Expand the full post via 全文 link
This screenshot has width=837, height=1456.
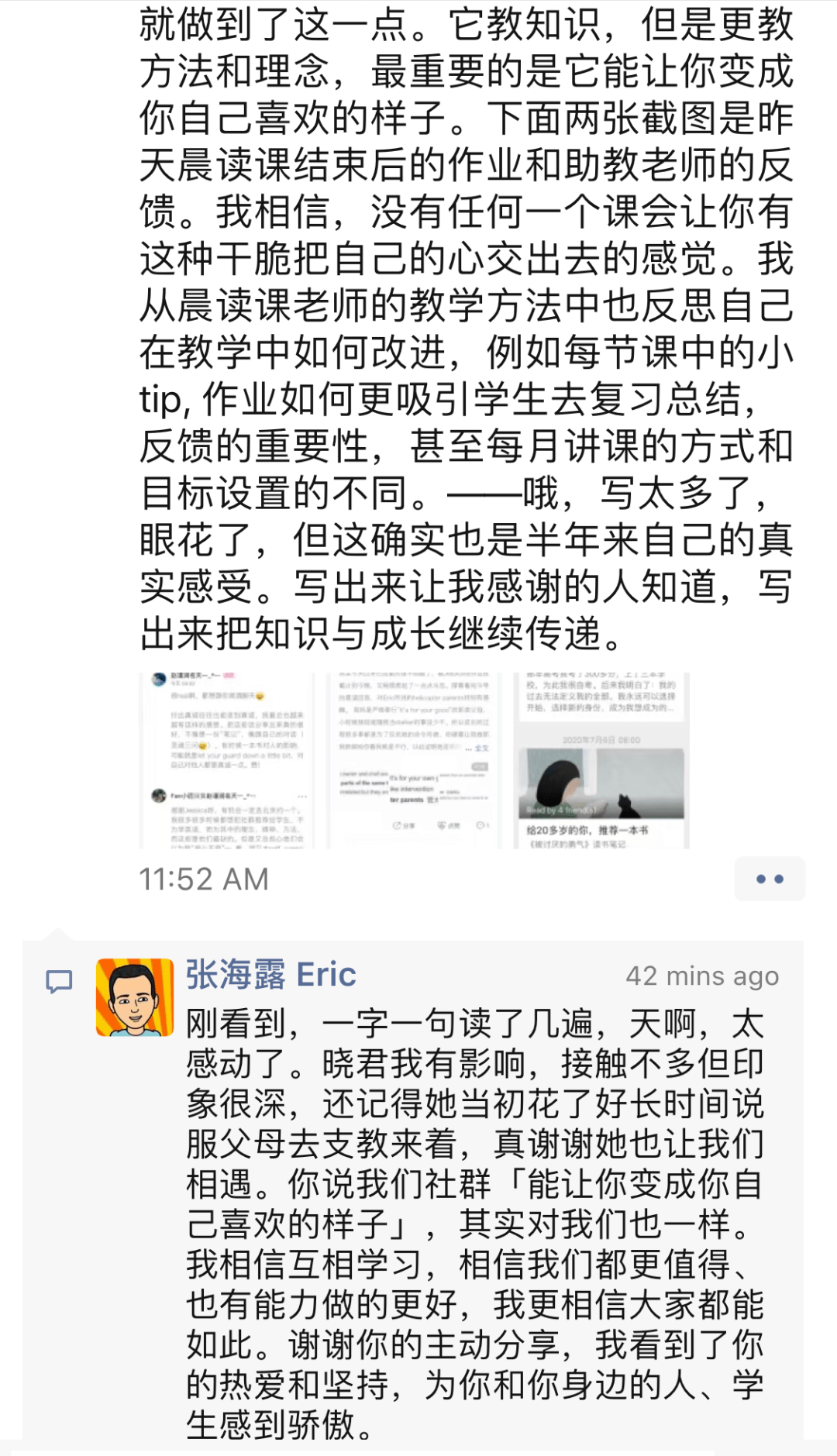click(484, 749)
